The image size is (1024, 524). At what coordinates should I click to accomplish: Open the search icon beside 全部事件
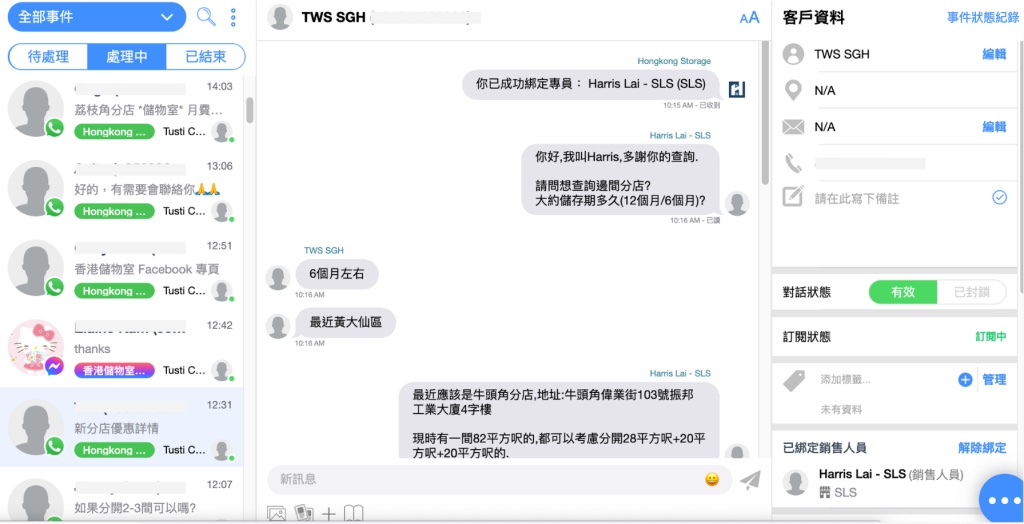click(206, 16)
